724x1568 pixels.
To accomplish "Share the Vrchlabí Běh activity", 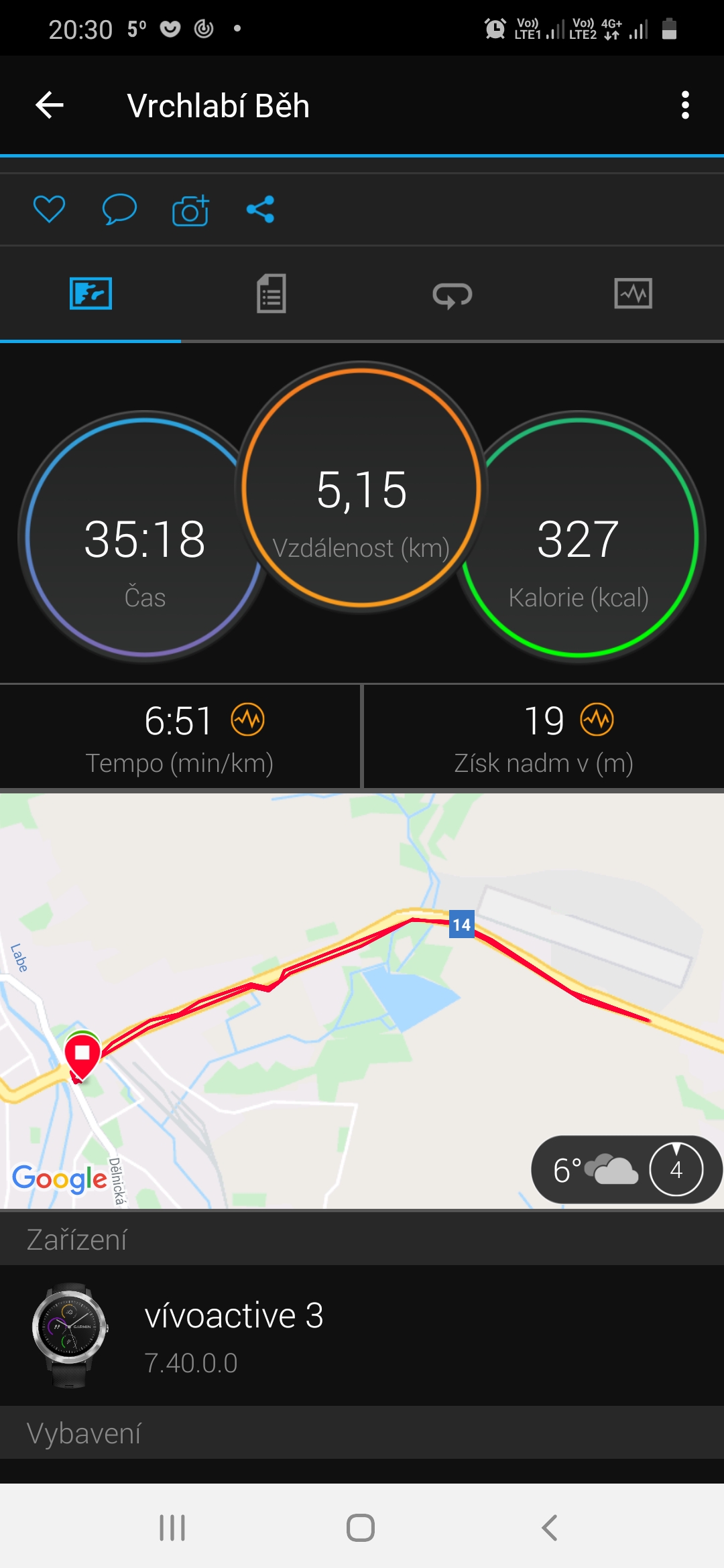I will click(260, 209).
